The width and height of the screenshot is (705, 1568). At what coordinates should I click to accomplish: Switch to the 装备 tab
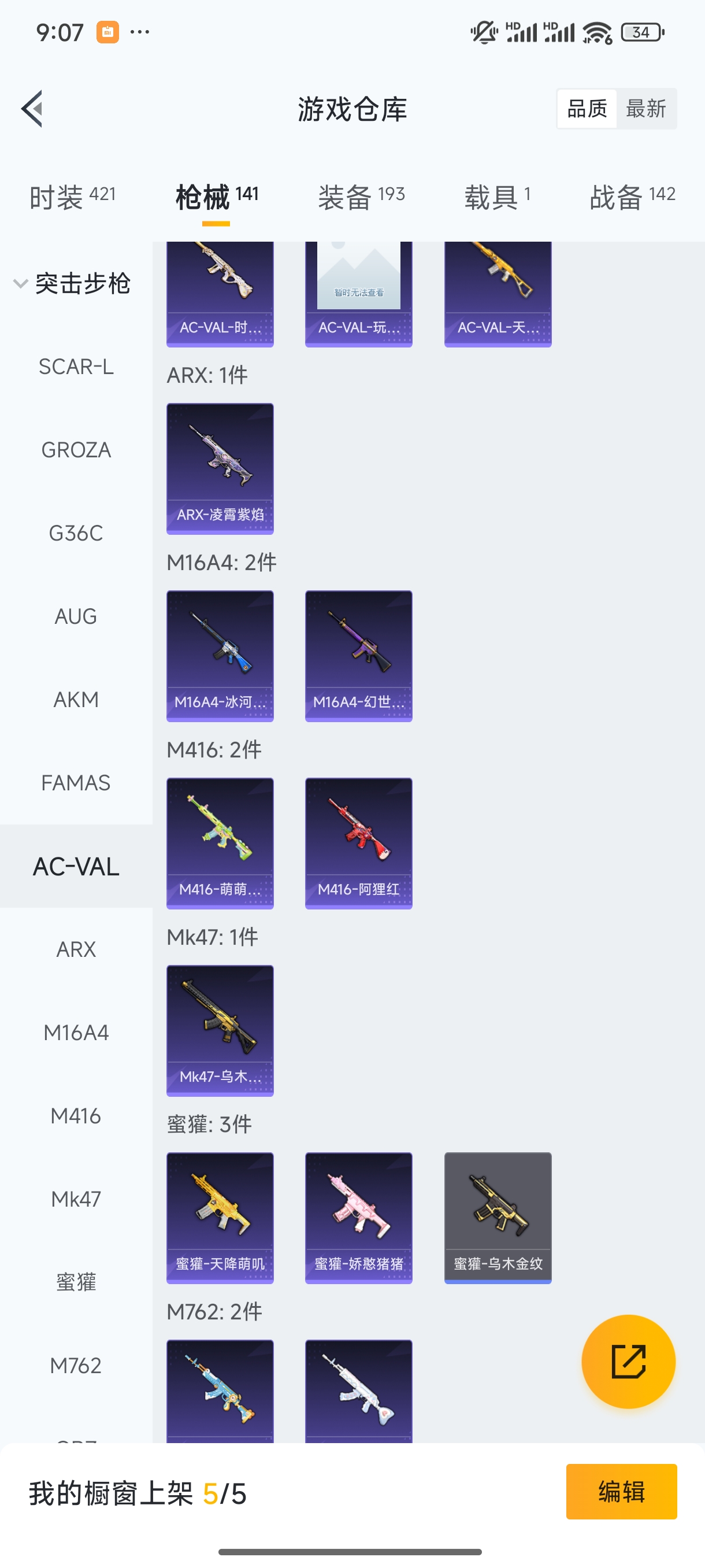361,197
